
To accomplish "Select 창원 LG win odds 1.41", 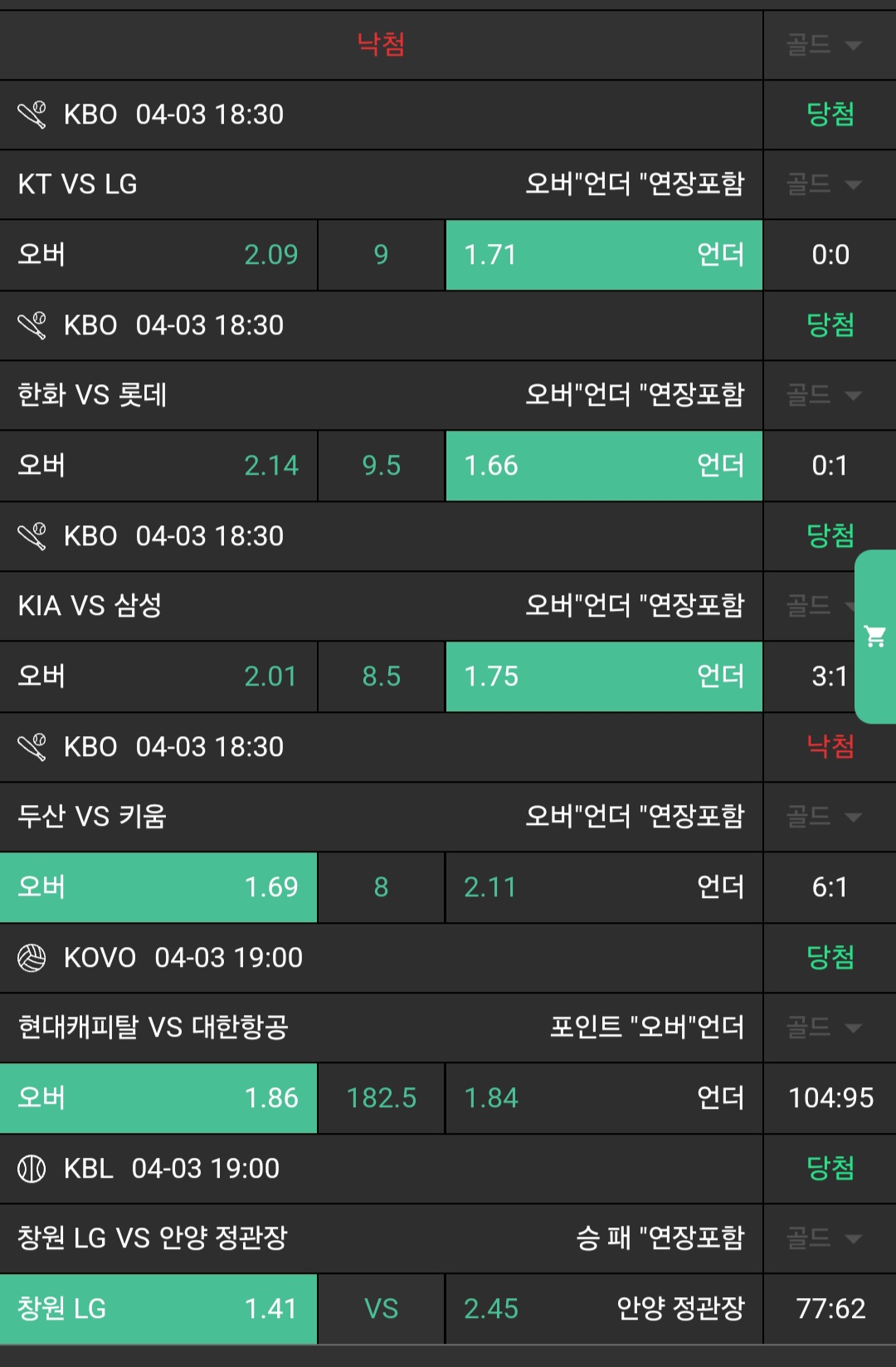I will click(158, 1309).
